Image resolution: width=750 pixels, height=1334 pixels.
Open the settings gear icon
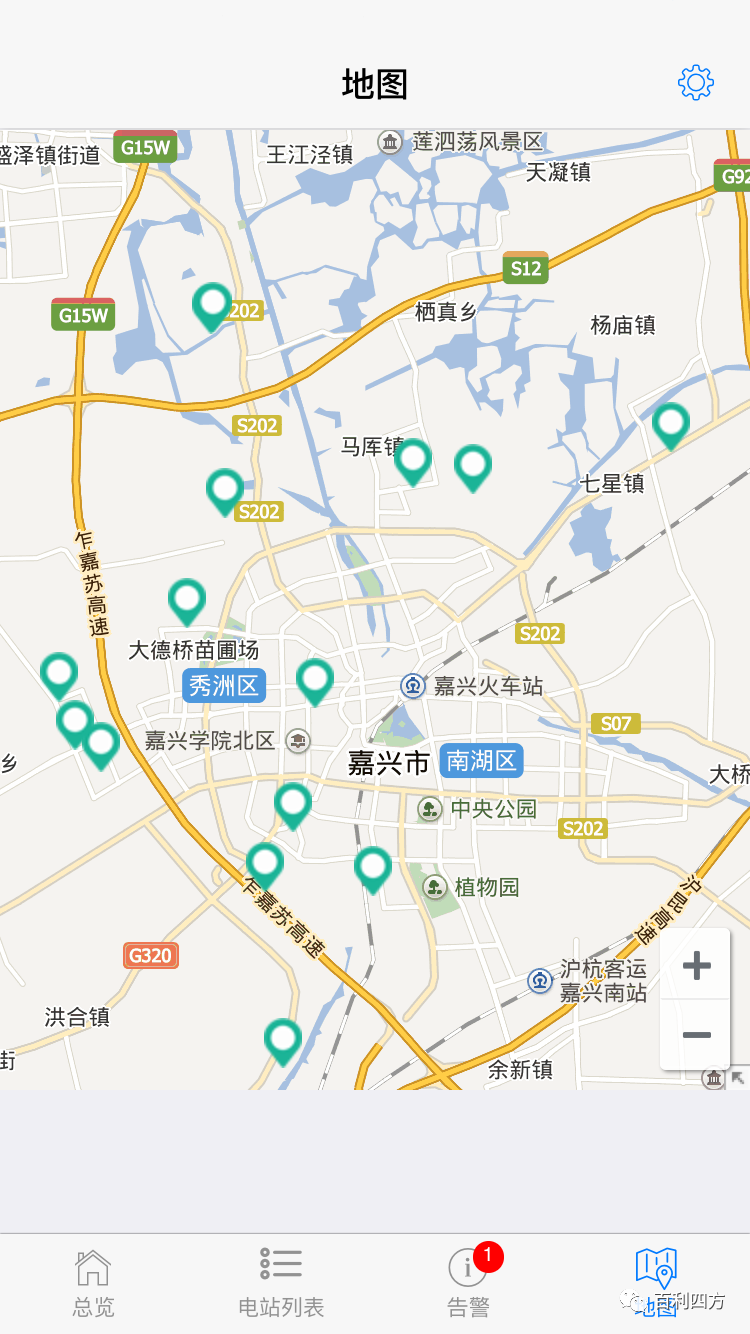pos(696,83)
